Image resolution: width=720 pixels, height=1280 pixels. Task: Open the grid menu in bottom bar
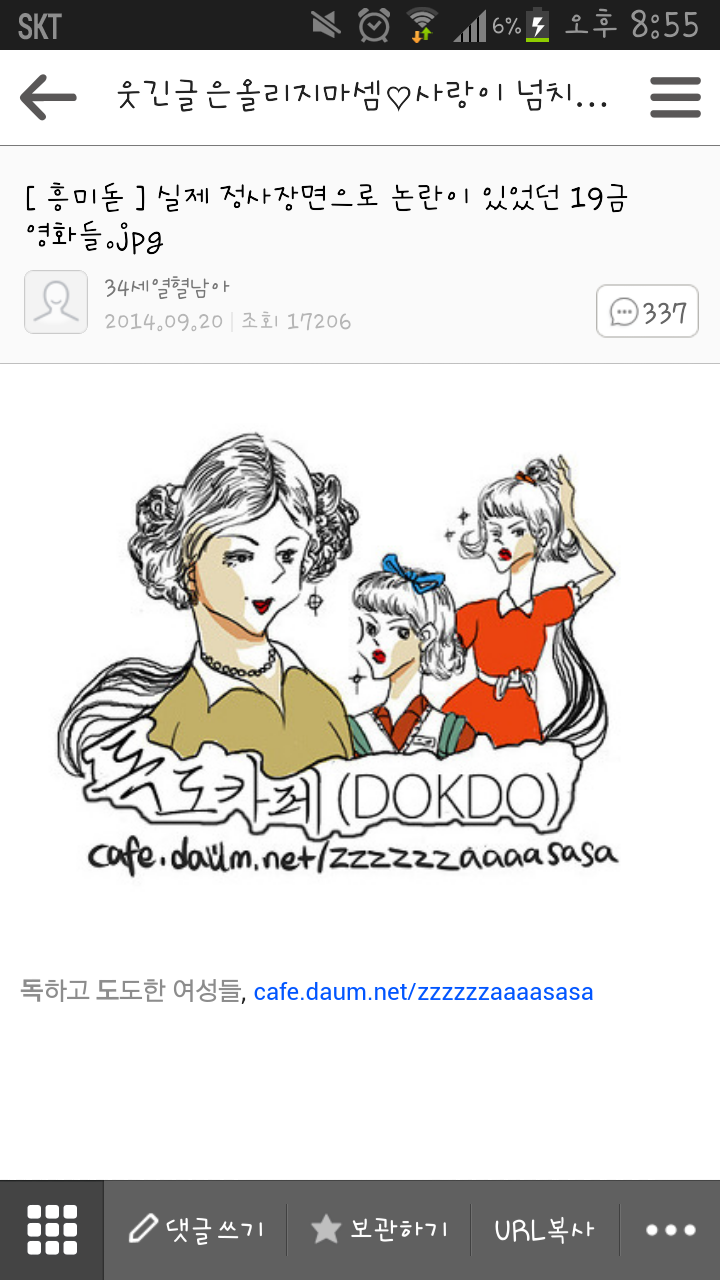(52, 1229)
